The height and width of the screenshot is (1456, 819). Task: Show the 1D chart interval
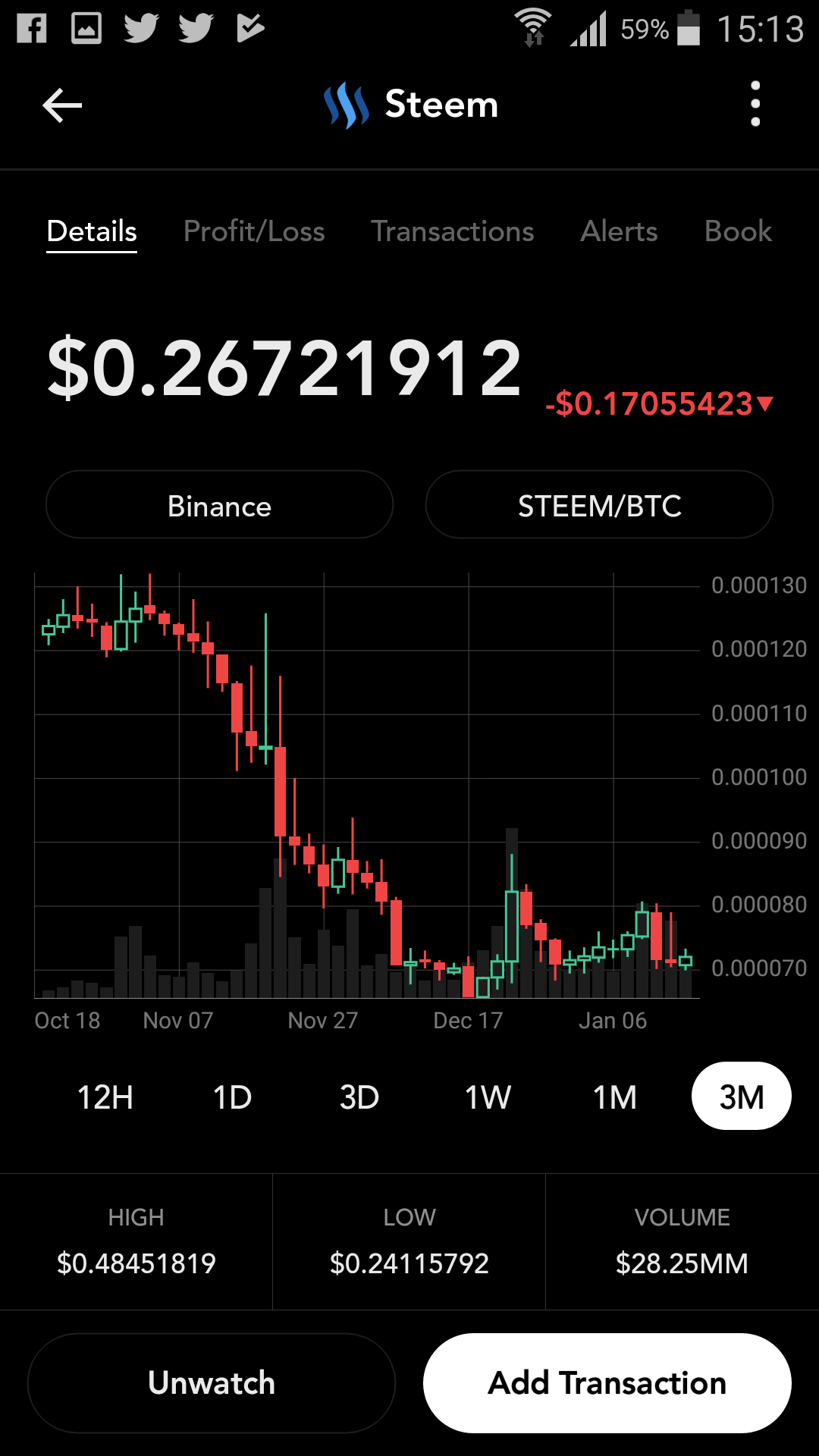232,1097
